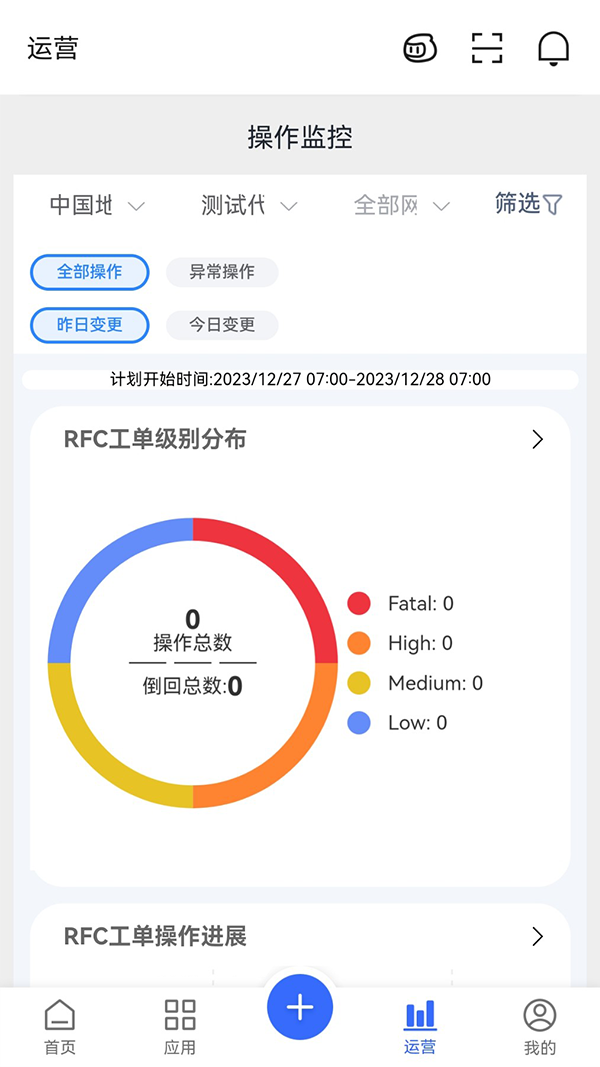Switch to the 我的 tab
The image size is (600, 1067).
click(x=540, y=1027)
